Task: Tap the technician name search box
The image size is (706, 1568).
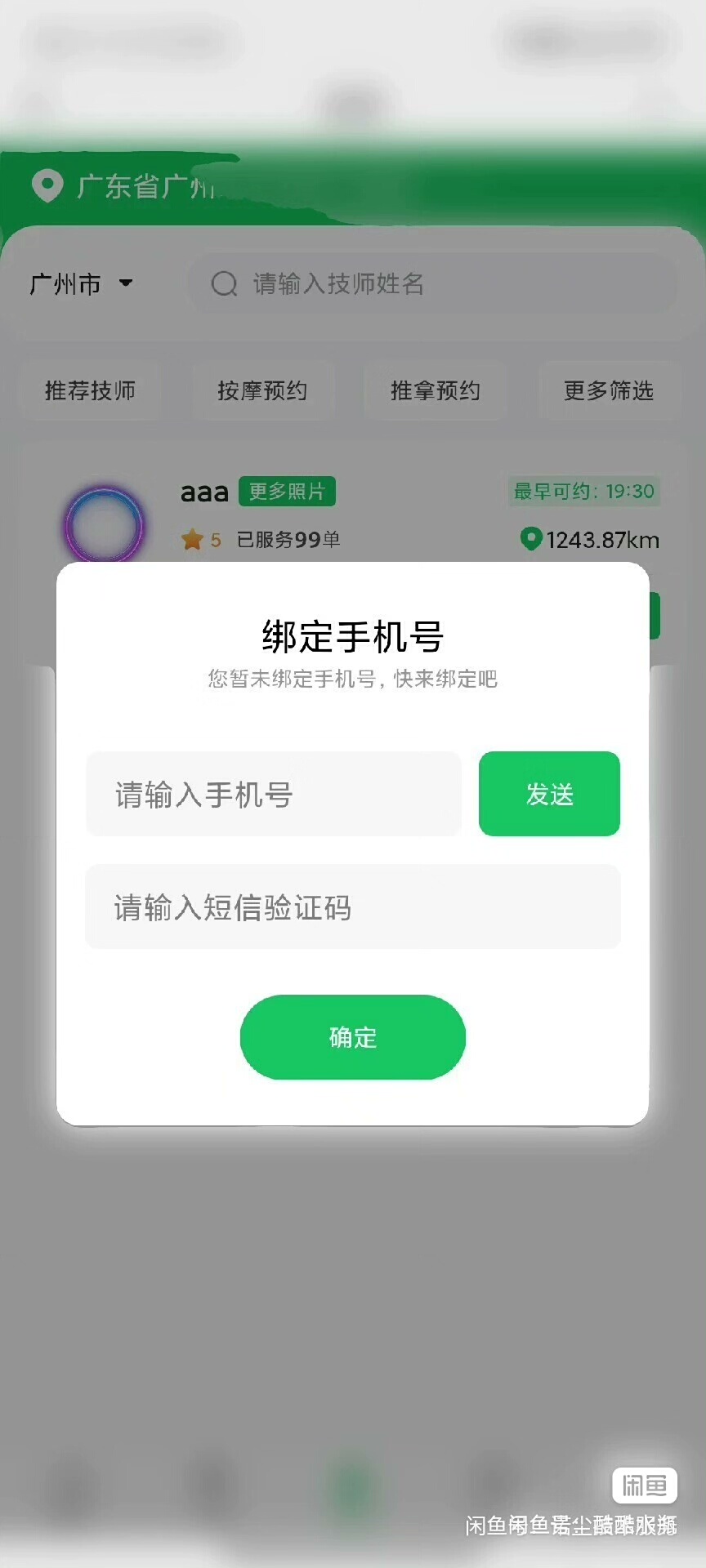Action: point(431,283)
